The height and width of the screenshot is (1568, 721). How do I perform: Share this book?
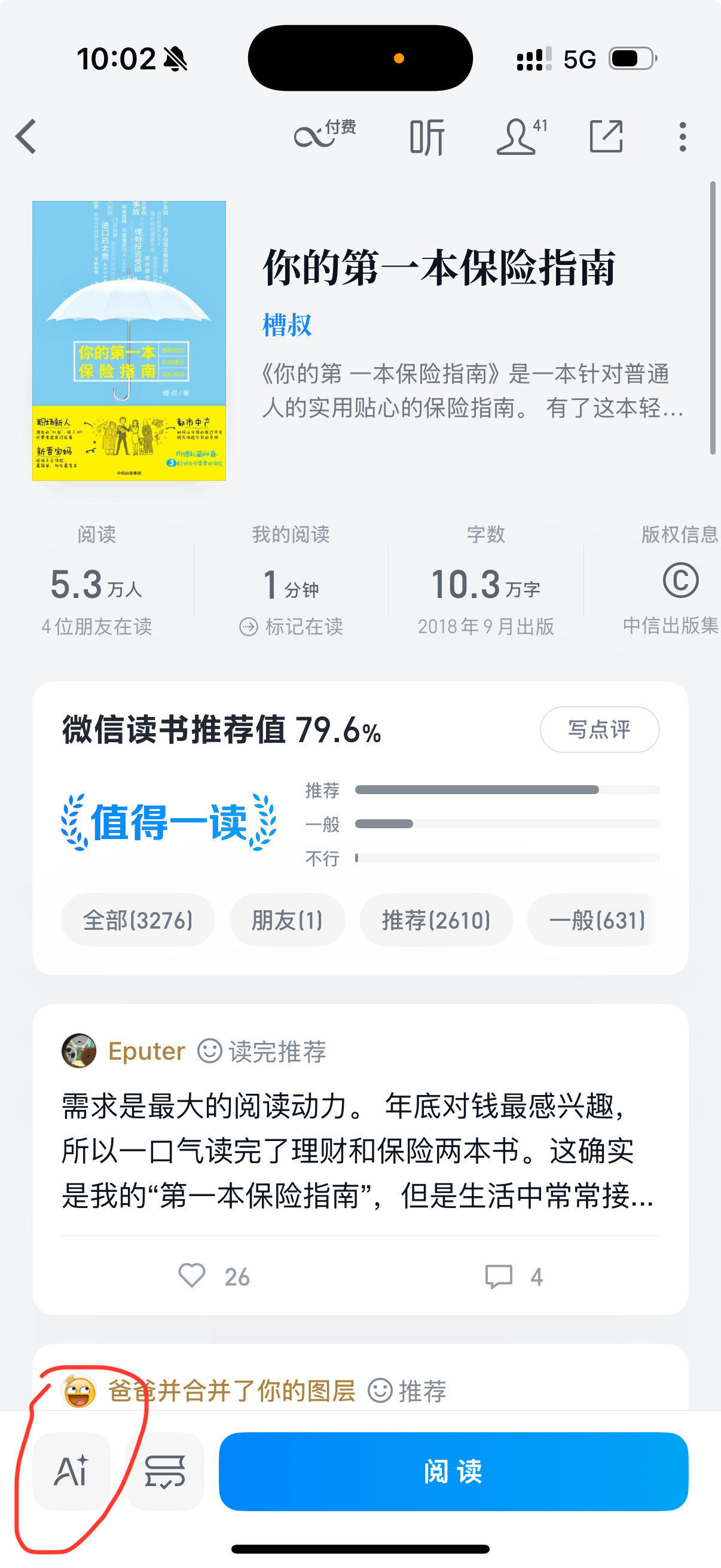click(x=606, y=136)
